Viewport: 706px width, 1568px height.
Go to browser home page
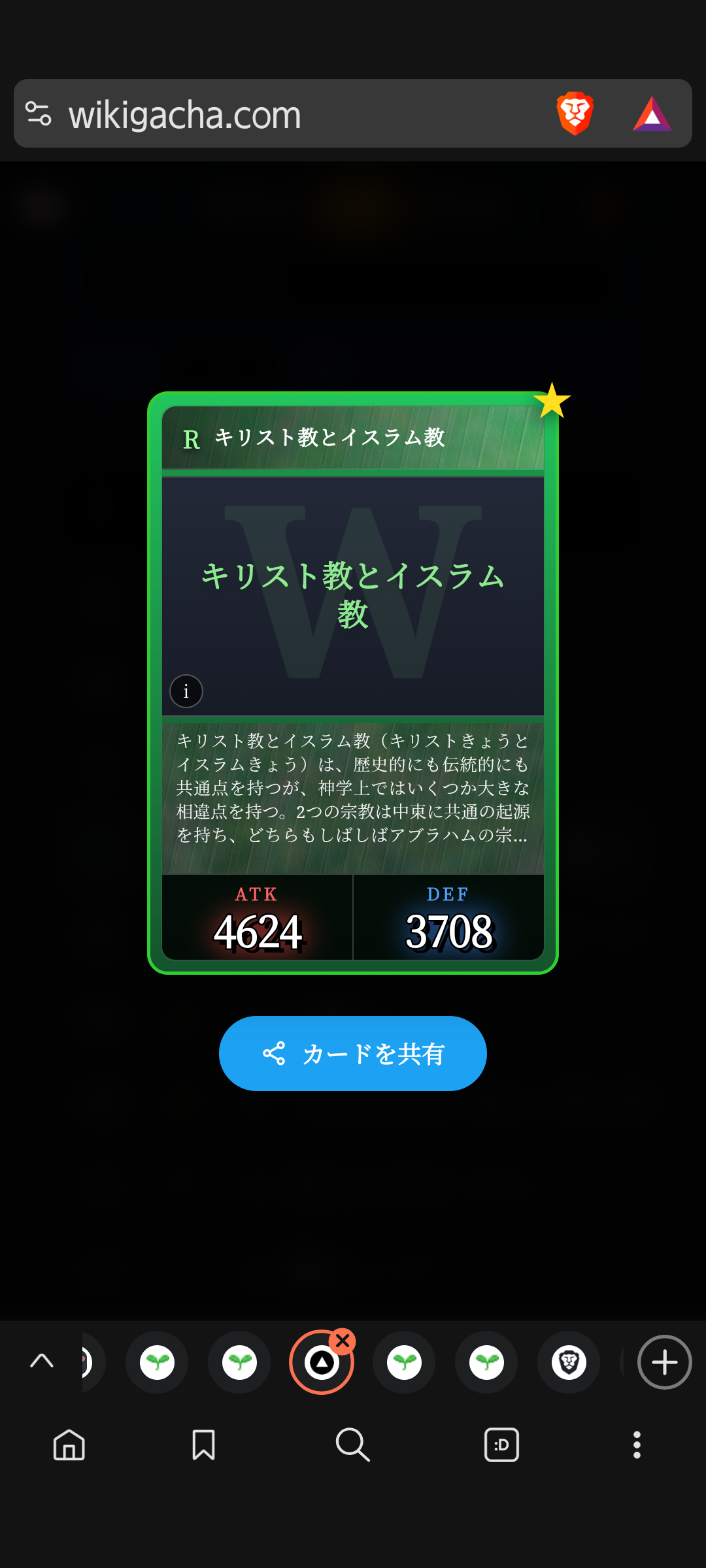tap(69, 1445)
